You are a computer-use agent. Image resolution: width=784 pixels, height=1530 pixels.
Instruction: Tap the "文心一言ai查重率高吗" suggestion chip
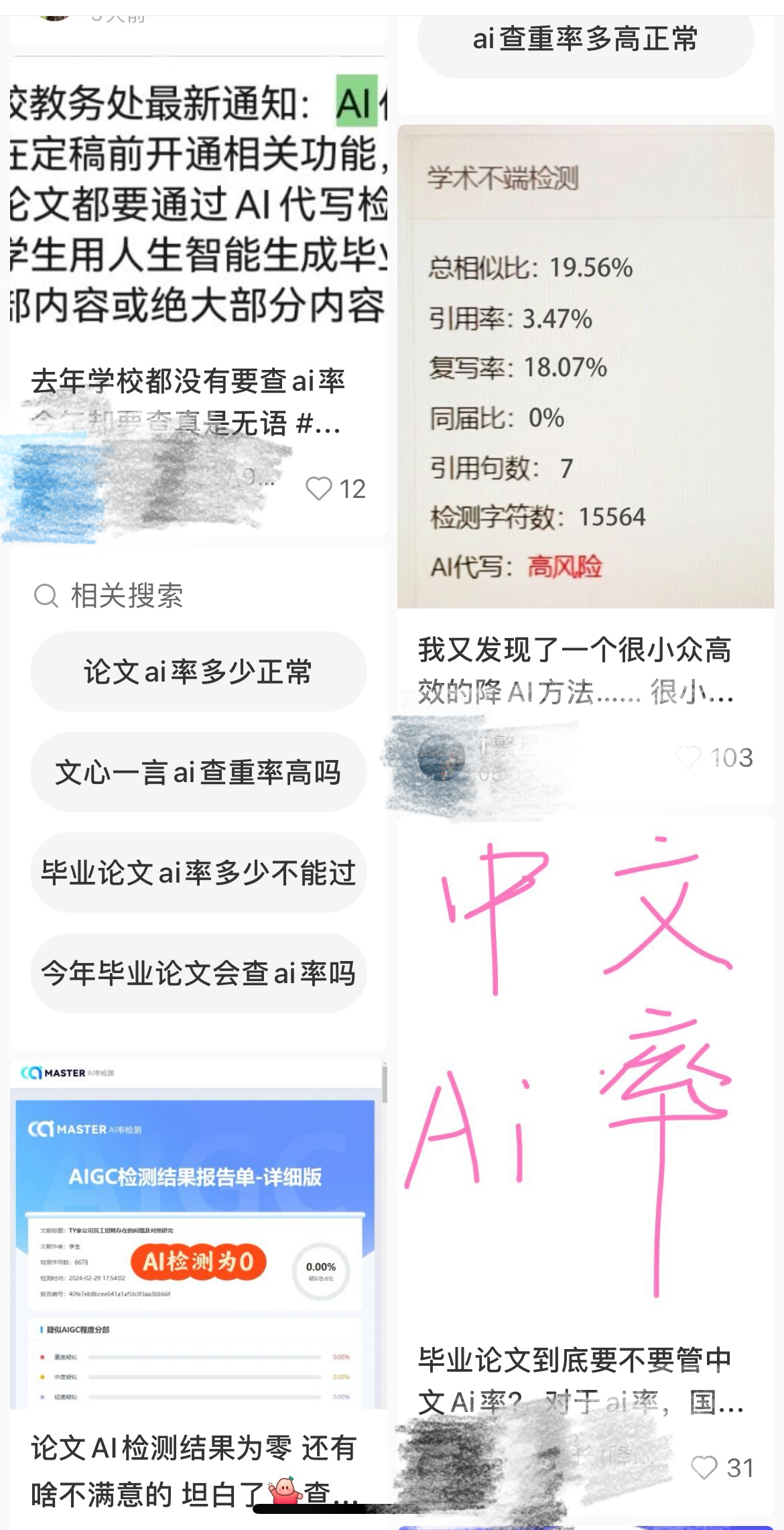tap(198, 772)
